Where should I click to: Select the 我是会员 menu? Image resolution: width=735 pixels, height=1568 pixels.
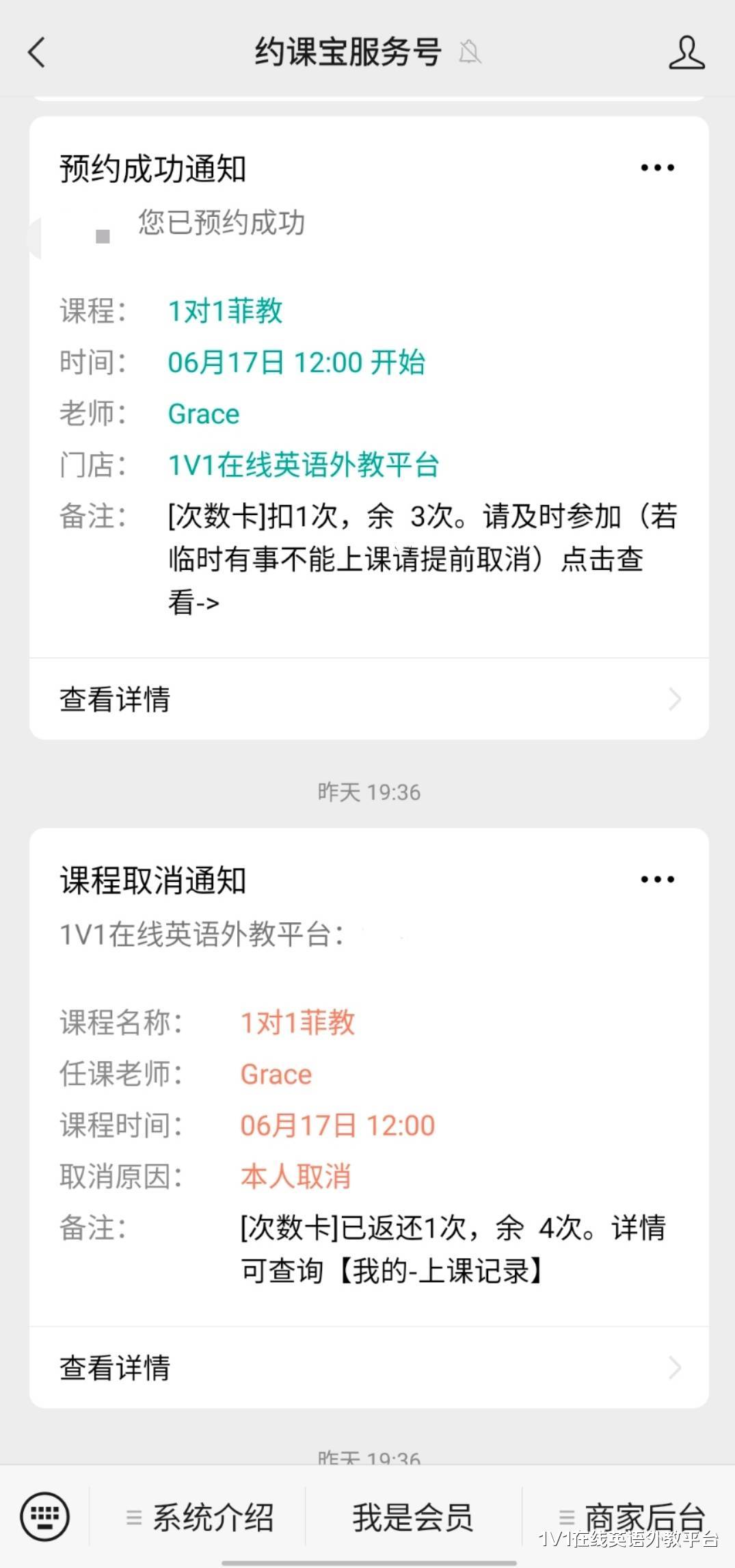point(412,1517)
